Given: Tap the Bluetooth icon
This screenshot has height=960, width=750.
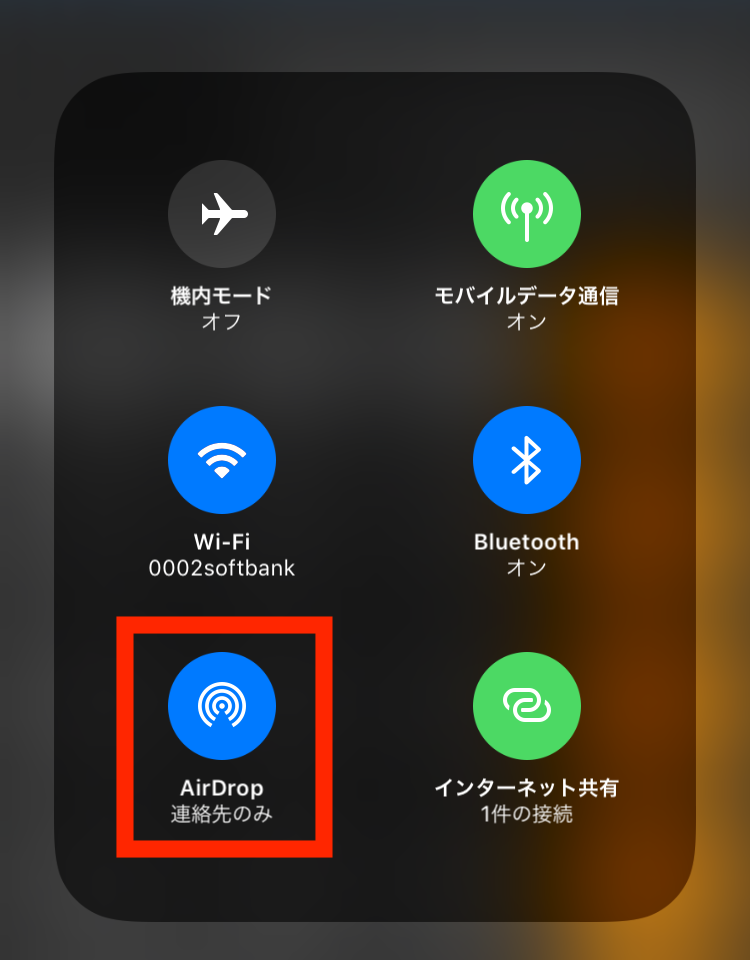Looking at the screenshot, I should (x=527, y=459).
